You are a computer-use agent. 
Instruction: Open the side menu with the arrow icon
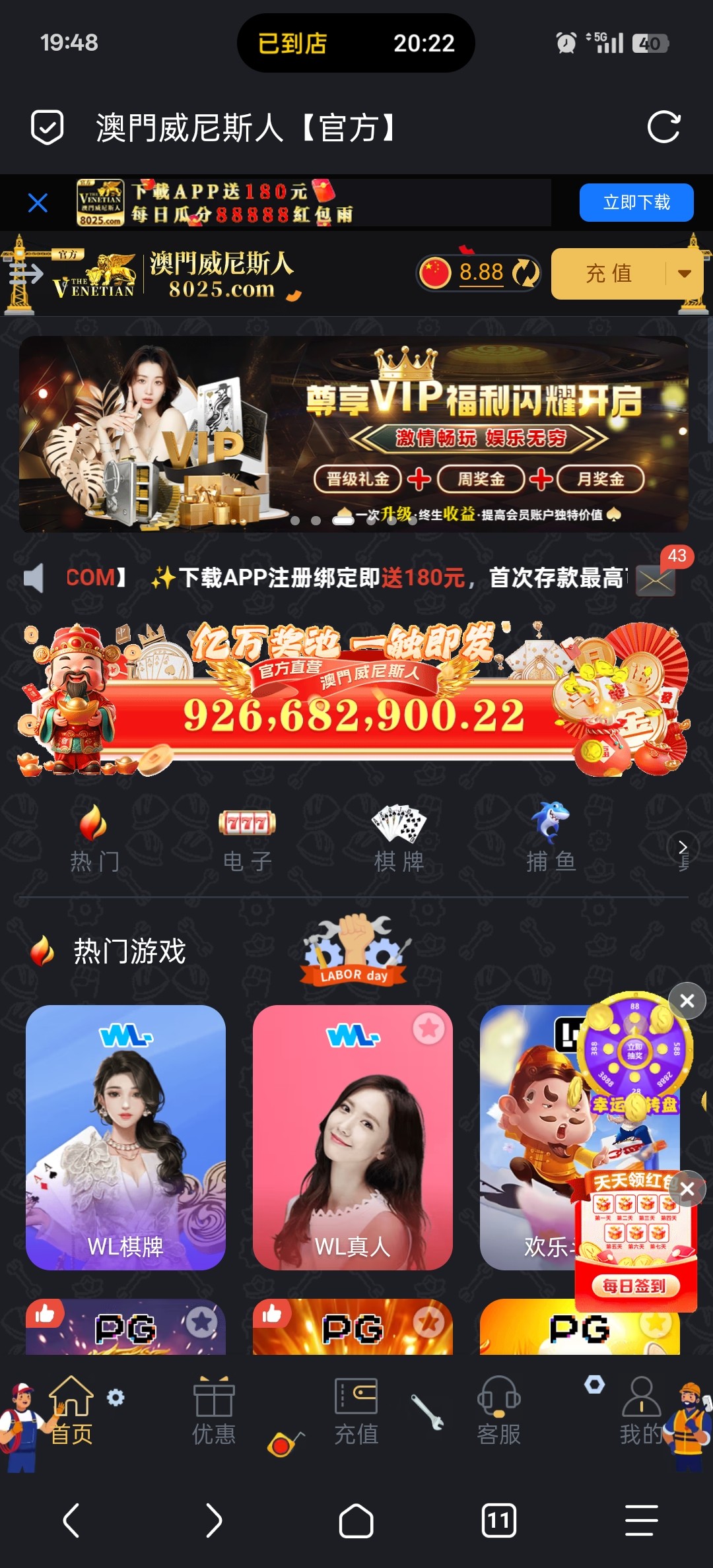[x=26, y=273]
